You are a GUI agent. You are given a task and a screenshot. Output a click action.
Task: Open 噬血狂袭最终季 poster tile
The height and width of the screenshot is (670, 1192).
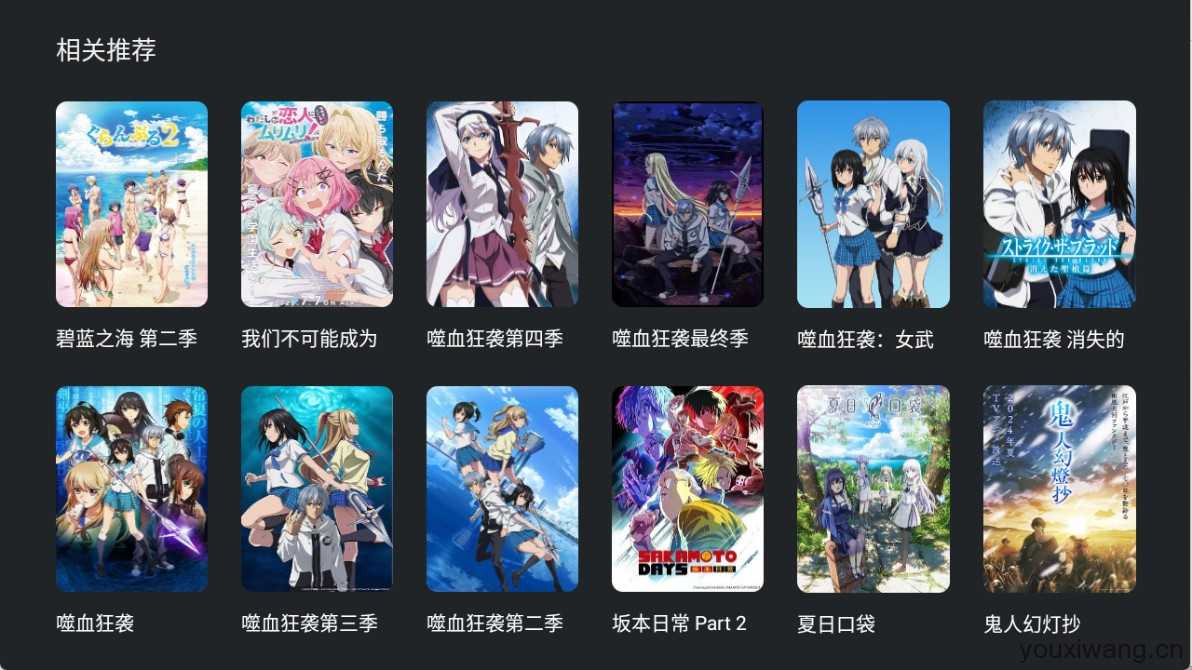[x=687, y=204]
